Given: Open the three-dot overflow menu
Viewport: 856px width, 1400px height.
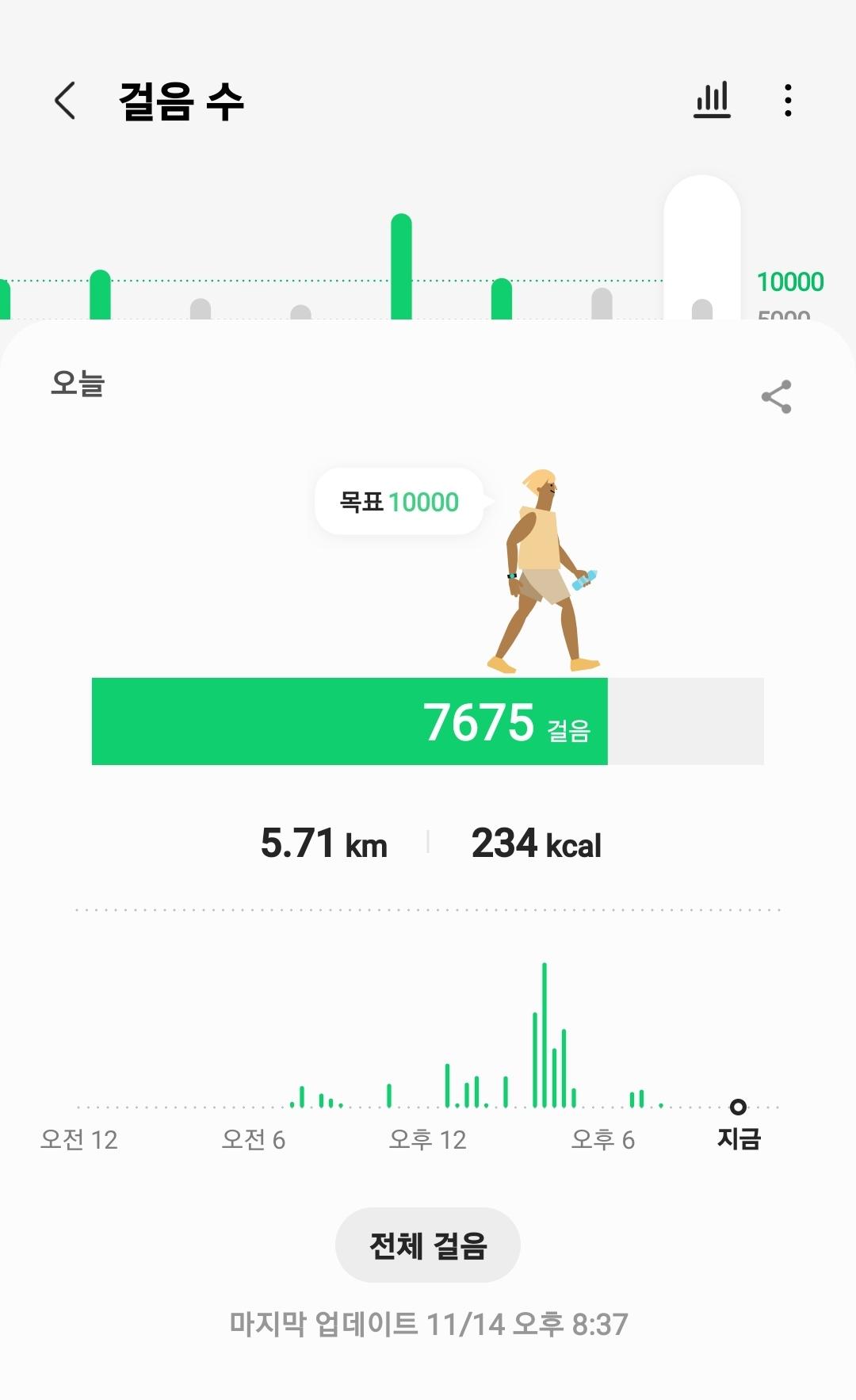Looking at the screenshot, I should [x=787, y=101].
